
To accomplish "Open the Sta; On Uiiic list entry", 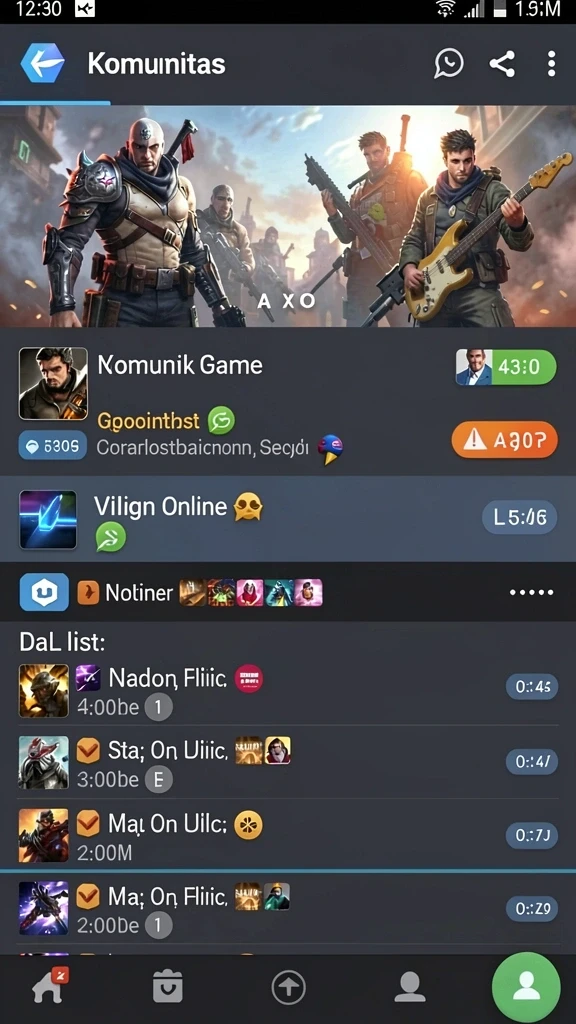I will 288,761.
